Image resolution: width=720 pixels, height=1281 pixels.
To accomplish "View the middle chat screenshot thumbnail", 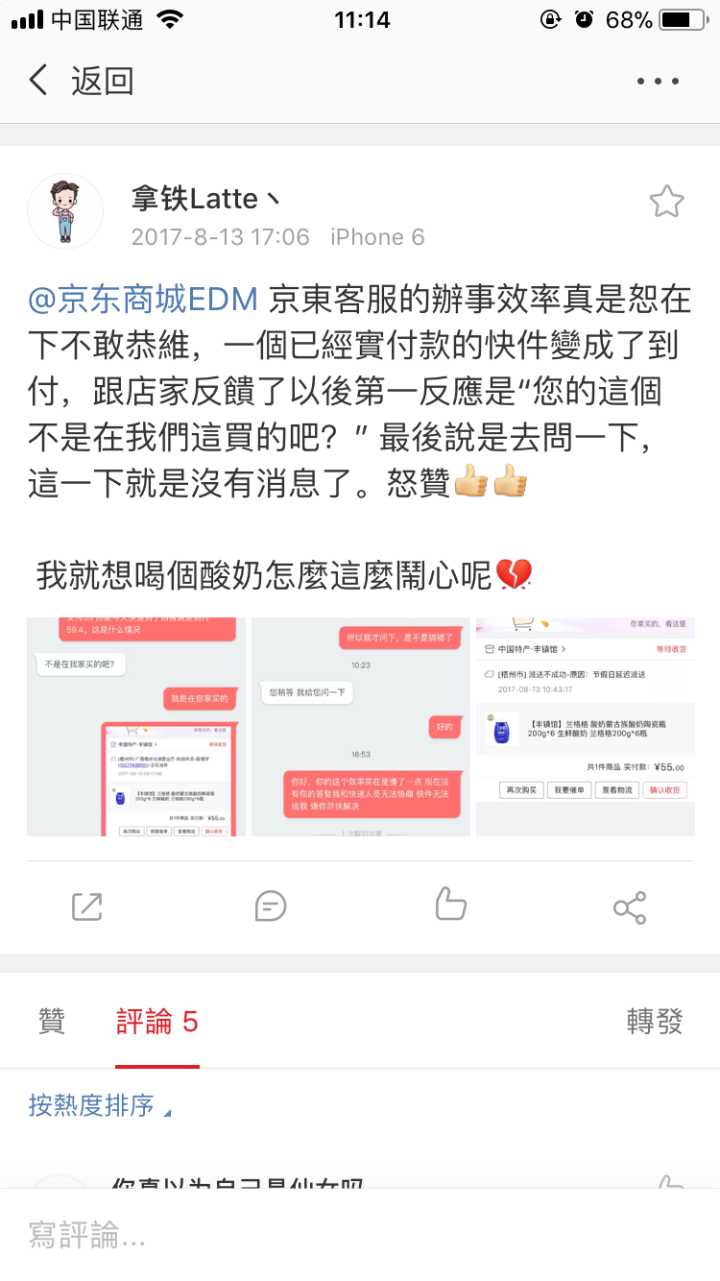I will [x=360, y=726].
